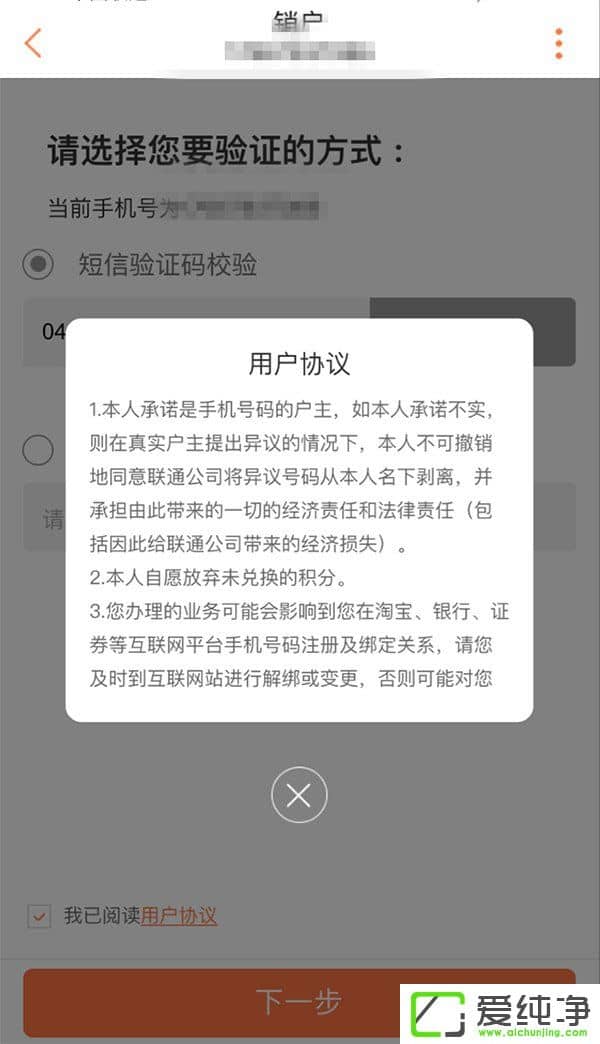Open the three-dot overflow menu
Screen dimensions: 600x1044
click(558, 43)
